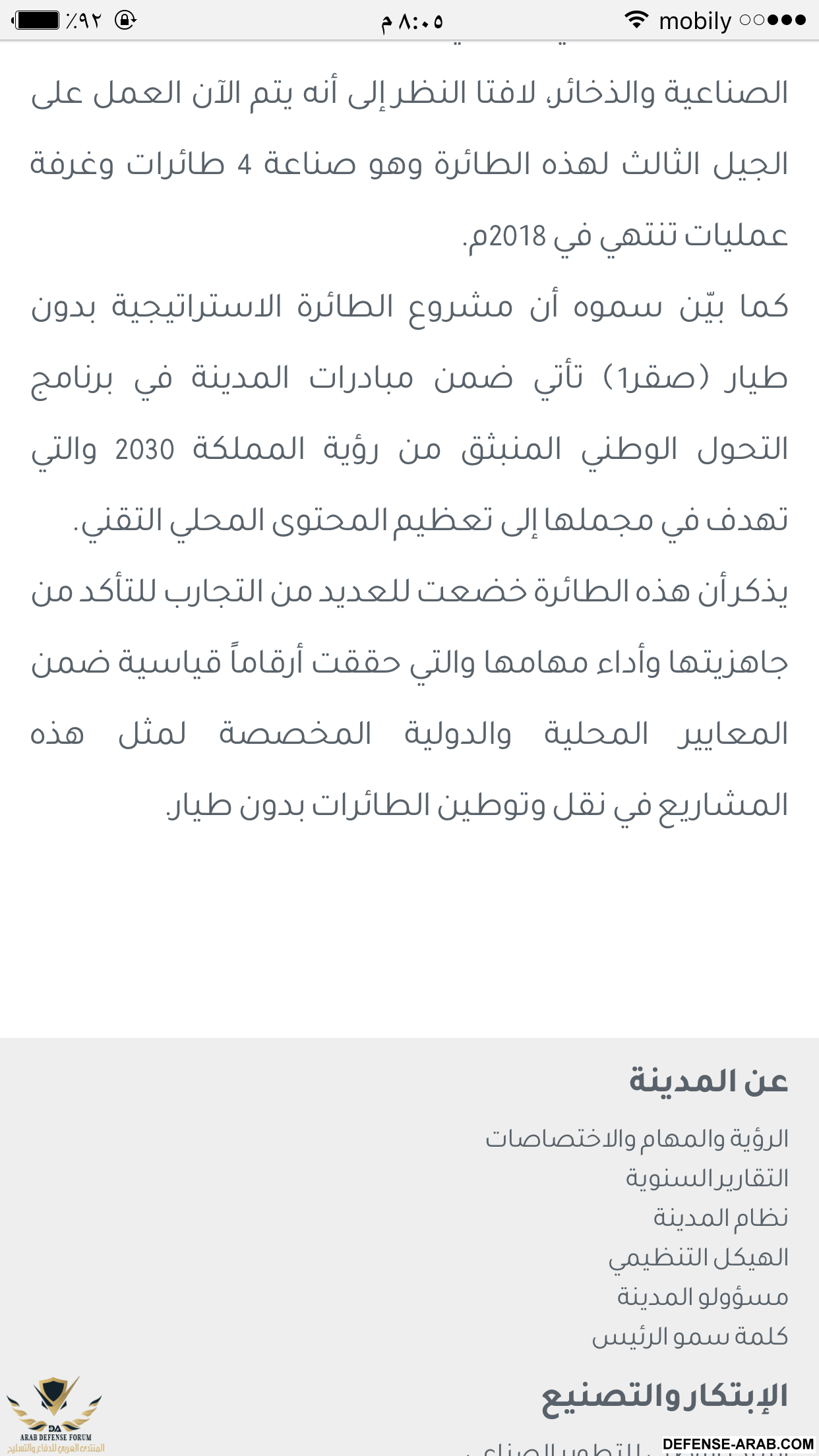819x1456 pixels.
Task: Open مسؤولو المدينة link
Action: pyautogui.click(x=702, y=1297)
